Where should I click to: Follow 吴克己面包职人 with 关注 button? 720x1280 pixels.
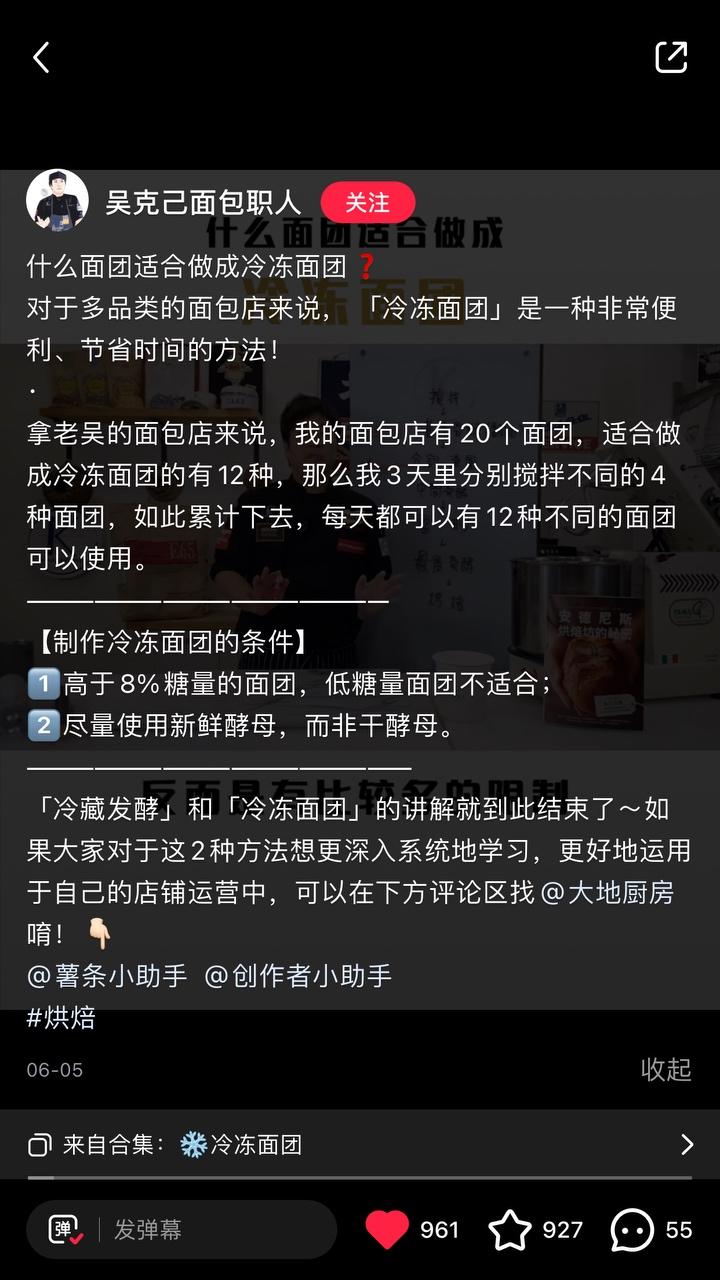367,202
